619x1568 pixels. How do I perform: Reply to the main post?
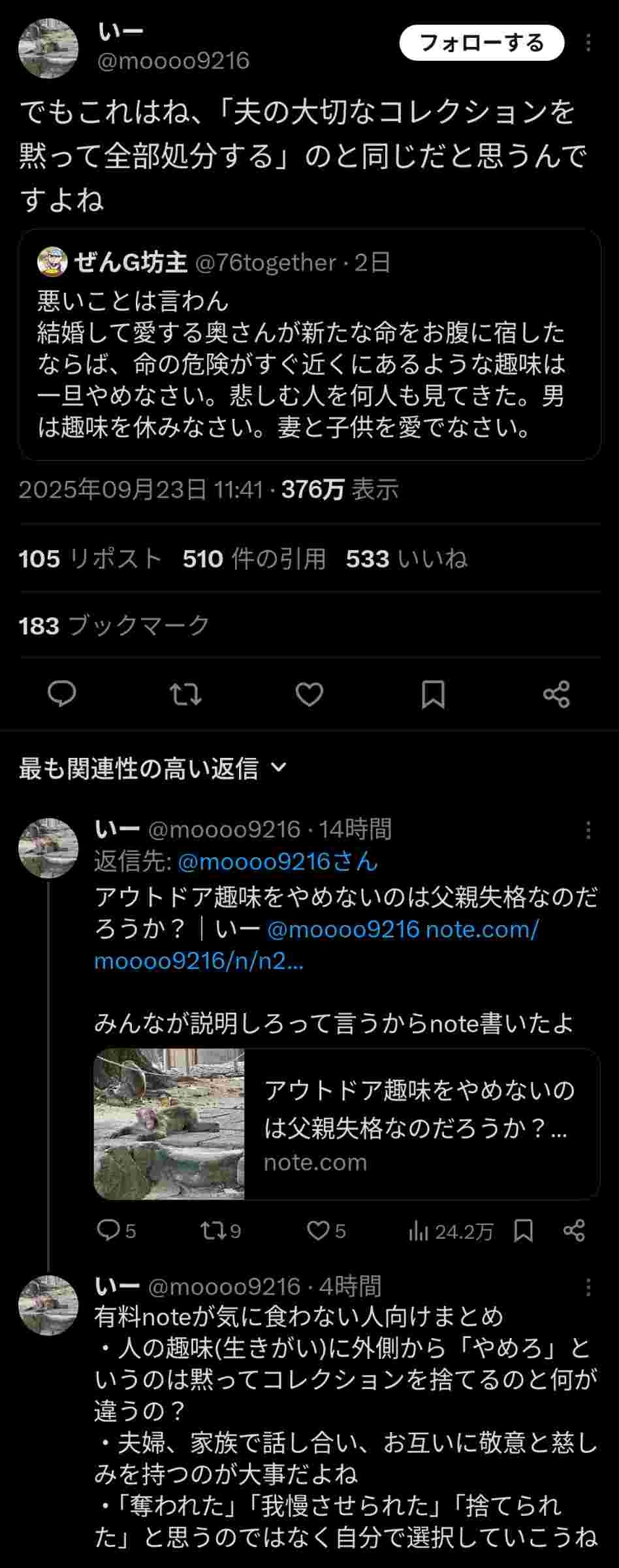pos(63,694)
